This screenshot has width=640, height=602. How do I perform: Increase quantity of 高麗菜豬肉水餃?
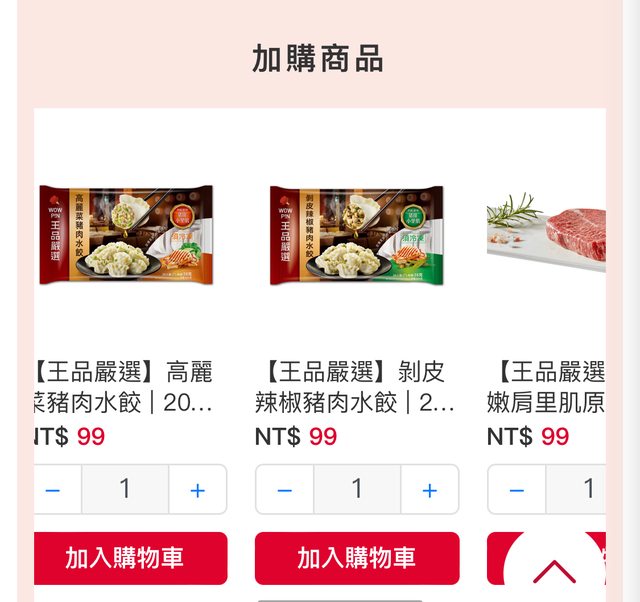coord(198,490)
